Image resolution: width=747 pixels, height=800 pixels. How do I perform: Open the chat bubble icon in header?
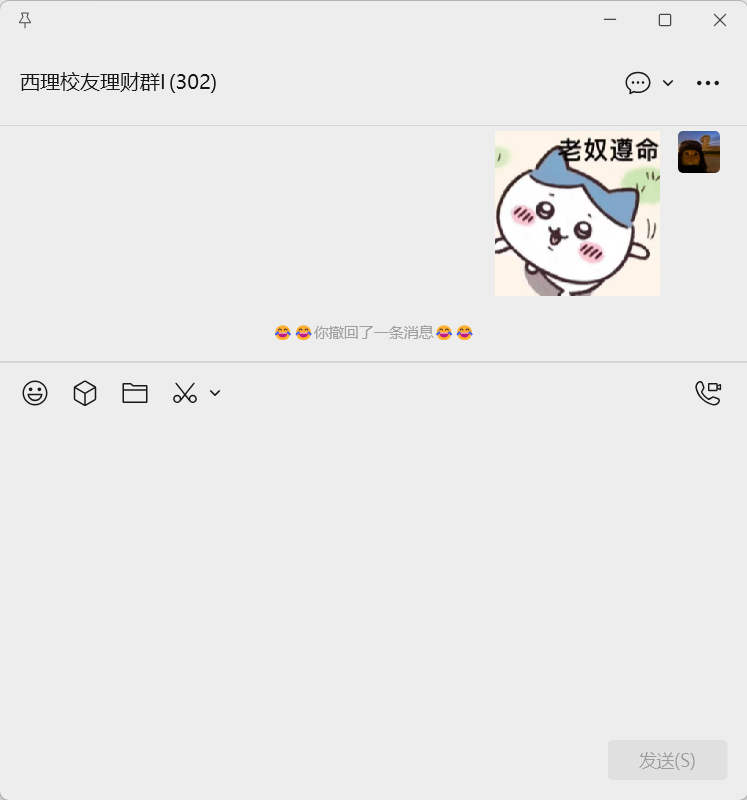coord(638,83)
